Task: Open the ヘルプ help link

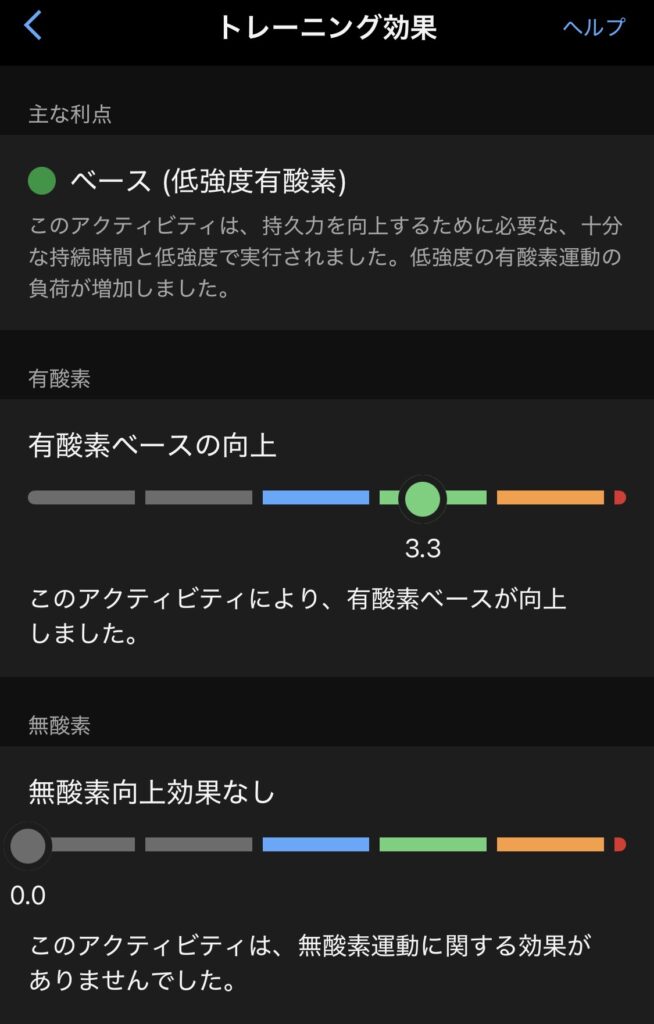Action: click(x=593, y=27)
